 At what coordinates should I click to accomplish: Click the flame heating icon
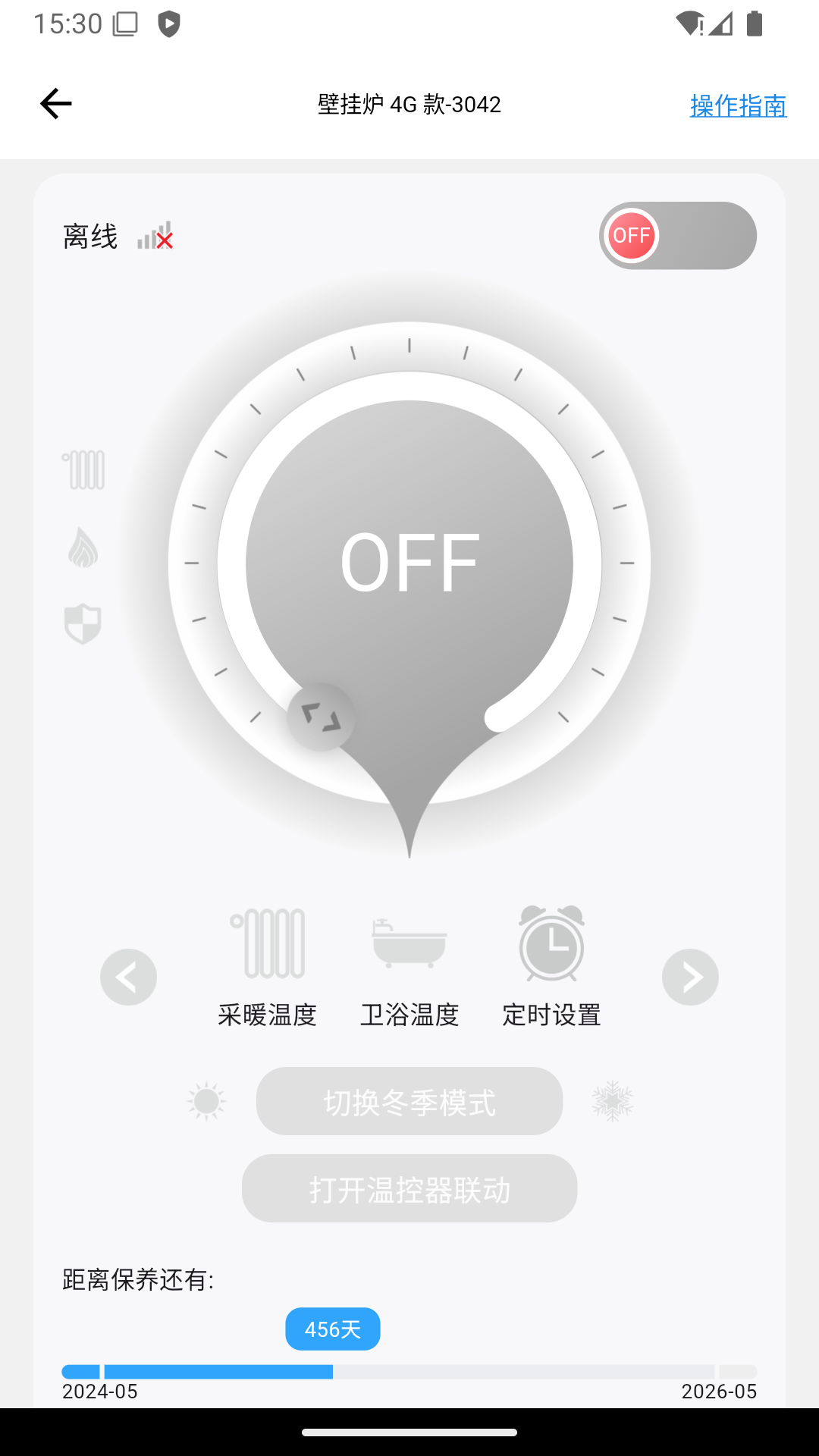pos(83,548)
